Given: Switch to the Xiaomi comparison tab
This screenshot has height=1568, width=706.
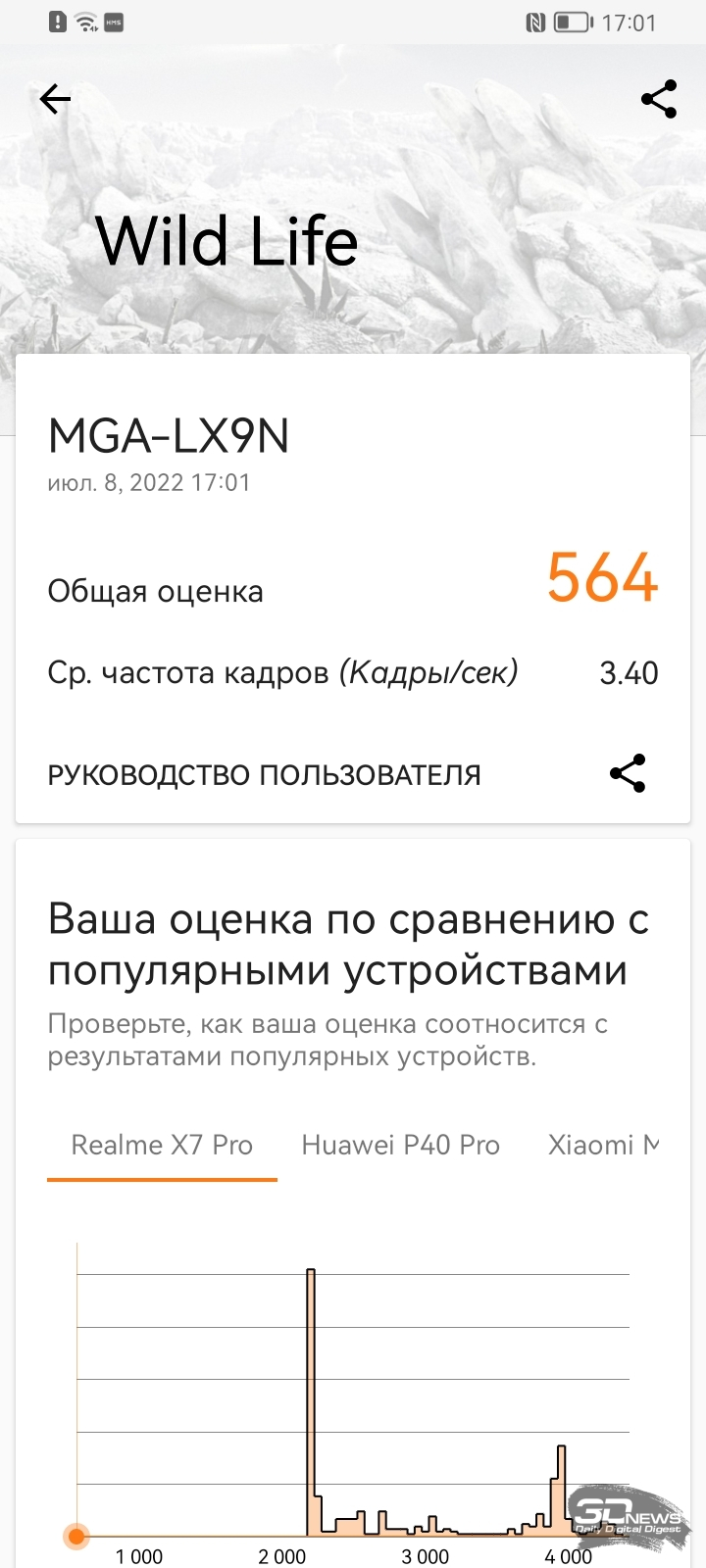Looking at the screenshot, I should [x=603, y=1145].
